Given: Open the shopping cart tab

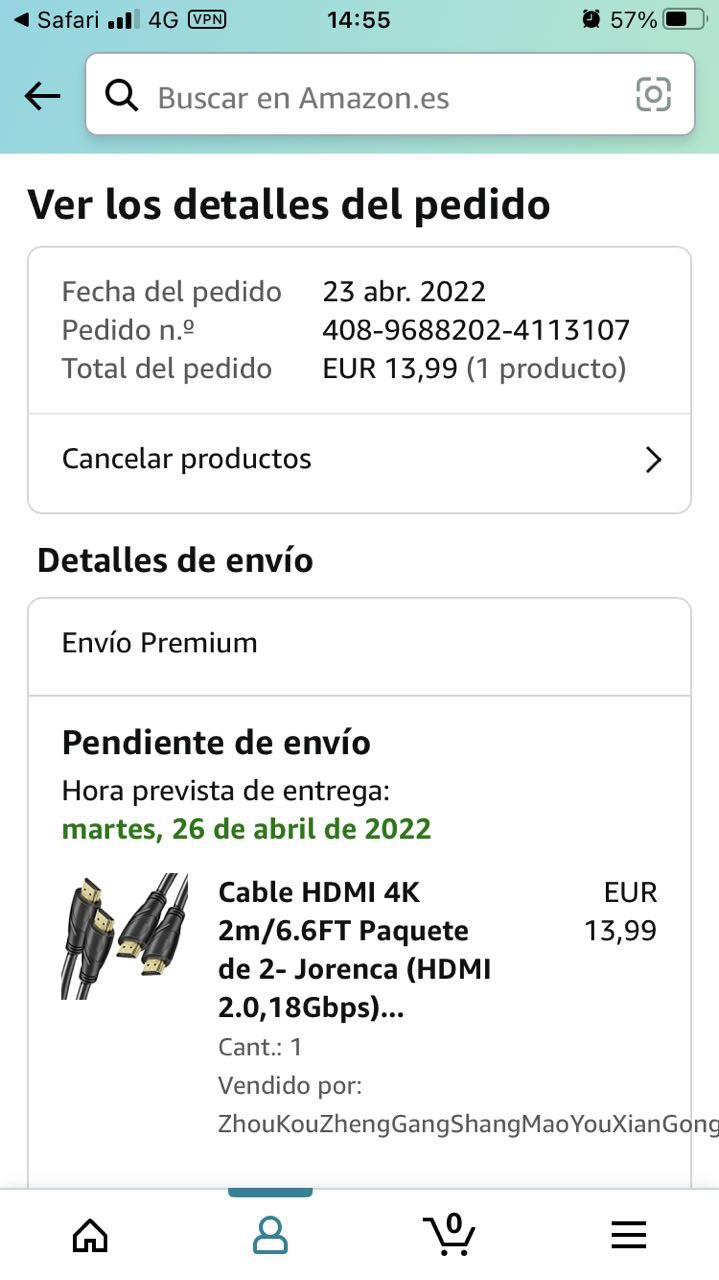Looking at the screenshot, I should 449,1234.
